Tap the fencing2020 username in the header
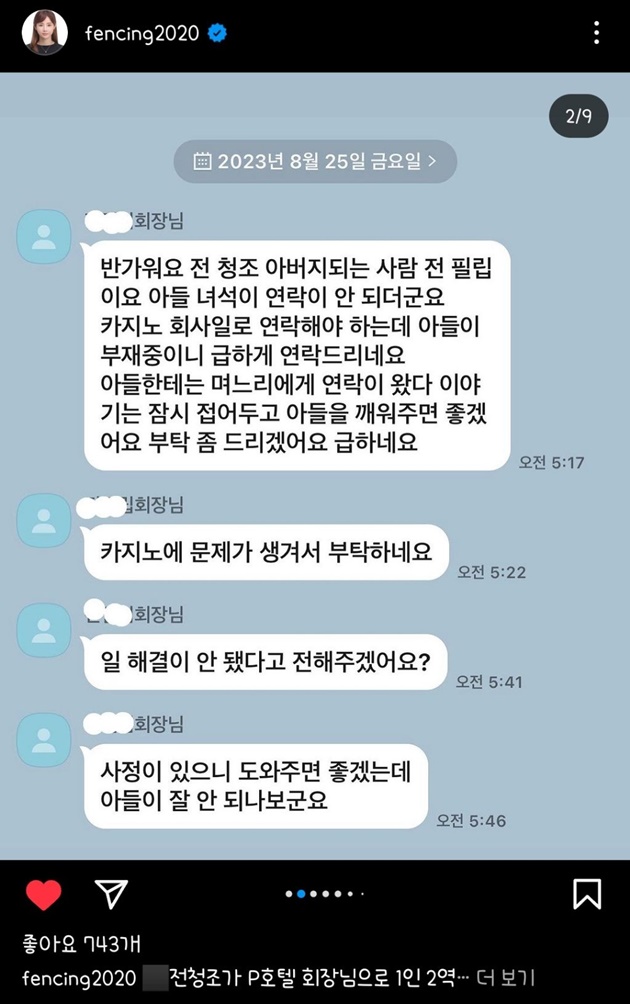The width and height of the screenshot is (630, 1004). click(x=143, y=33)
